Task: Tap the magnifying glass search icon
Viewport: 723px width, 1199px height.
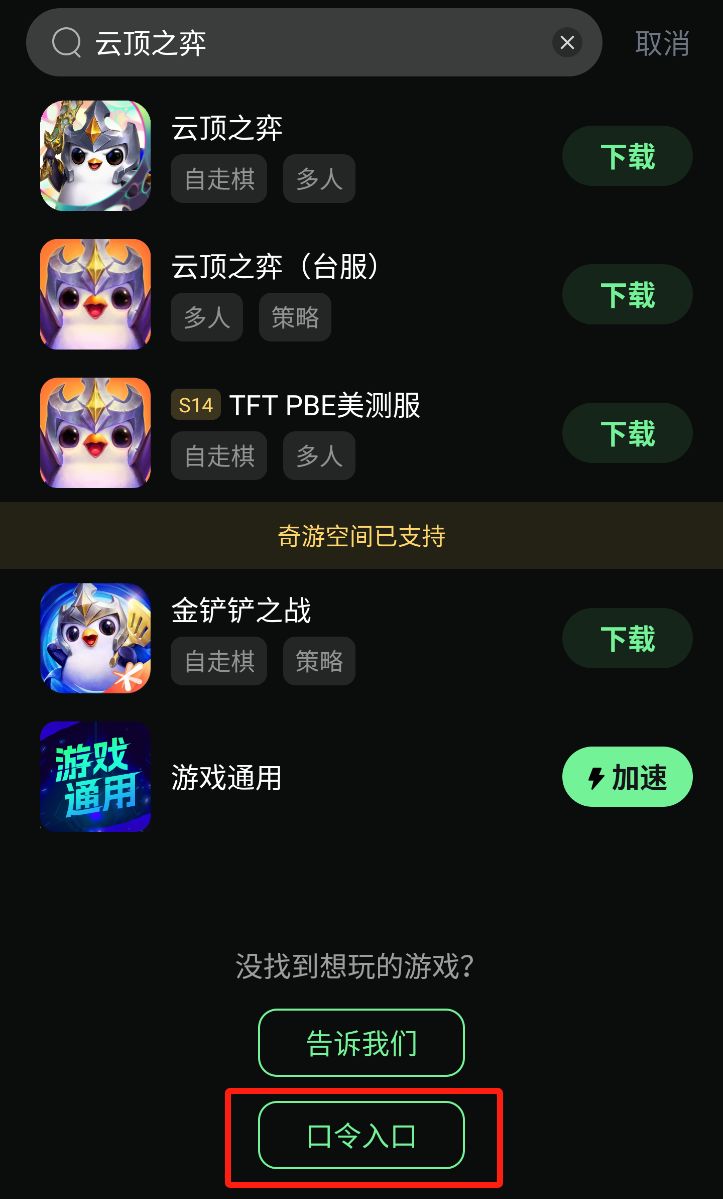Action: [x=65, y=42]
